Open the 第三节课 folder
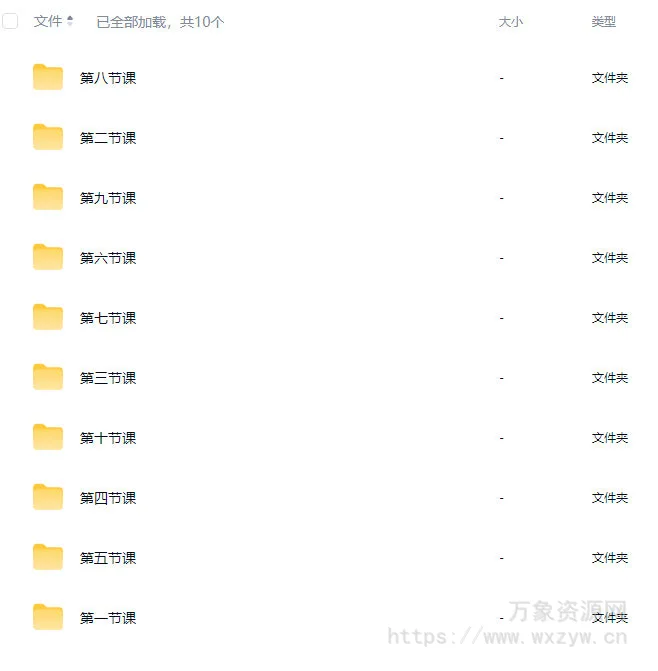Image resolution: width=658 pixels, height=671 pixels. [x=108, y=378]
